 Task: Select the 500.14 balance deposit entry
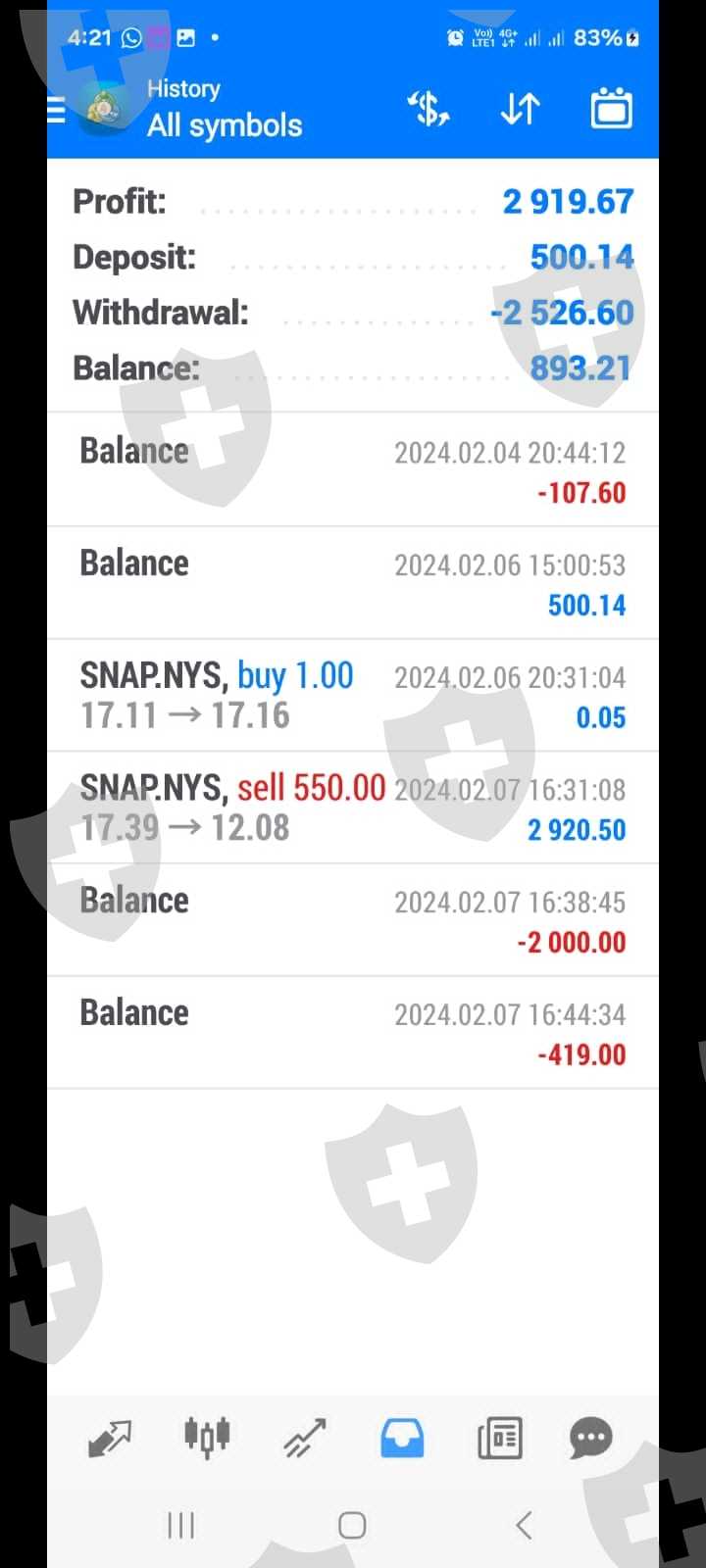point(352,583)
